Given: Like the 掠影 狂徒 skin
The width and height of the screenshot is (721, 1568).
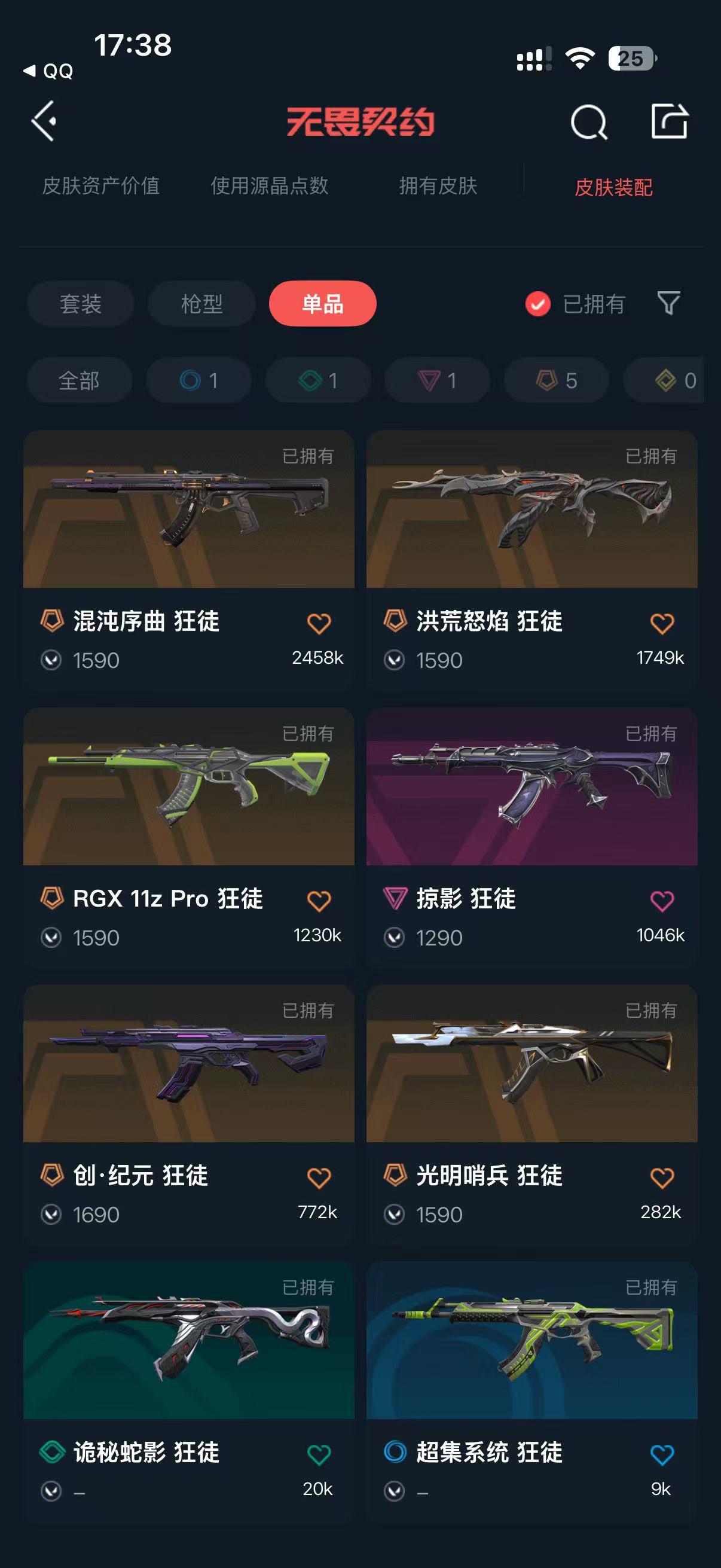Looking at the screenshot, I should click(x=662, y=901).
